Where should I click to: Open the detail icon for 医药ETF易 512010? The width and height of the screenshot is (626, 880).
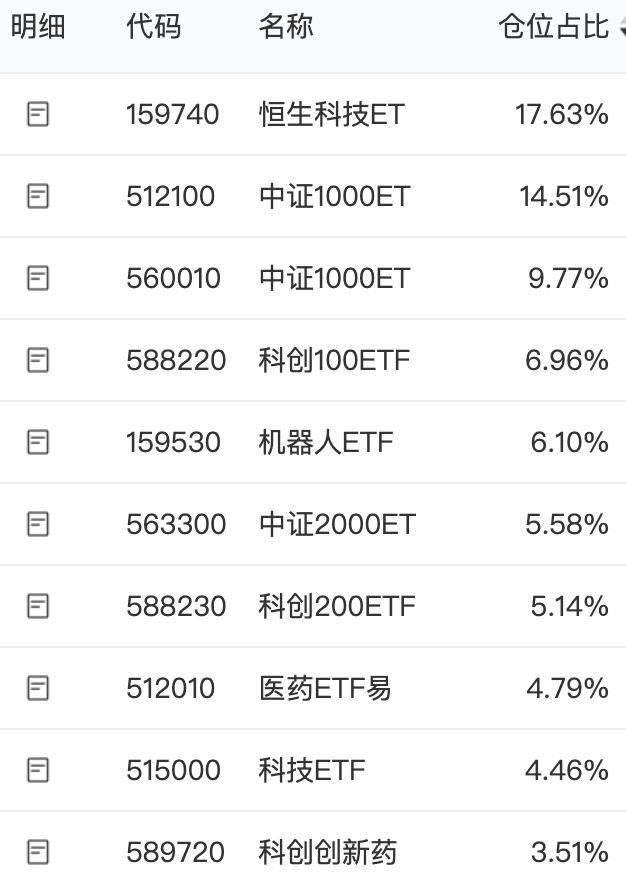(x=38, y=688)
